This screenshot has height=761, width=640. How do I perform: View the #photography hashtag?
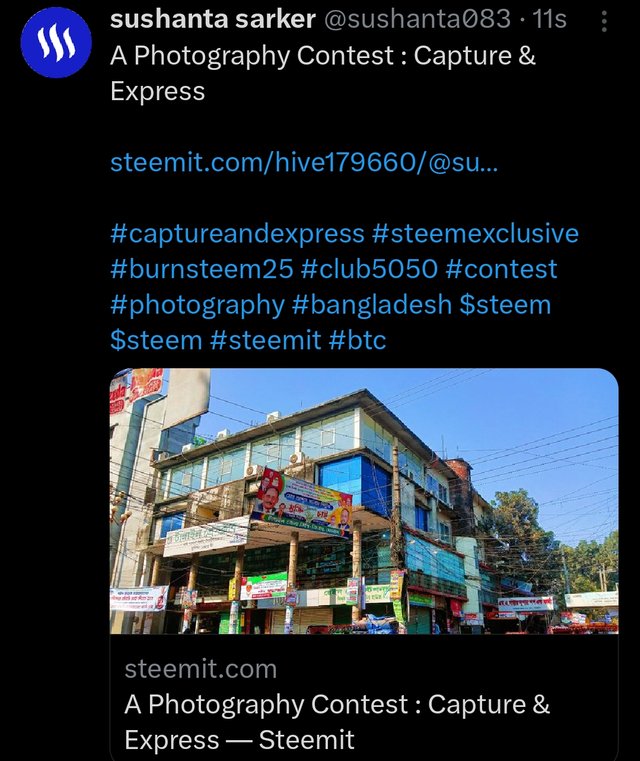[x=198, y=304]
